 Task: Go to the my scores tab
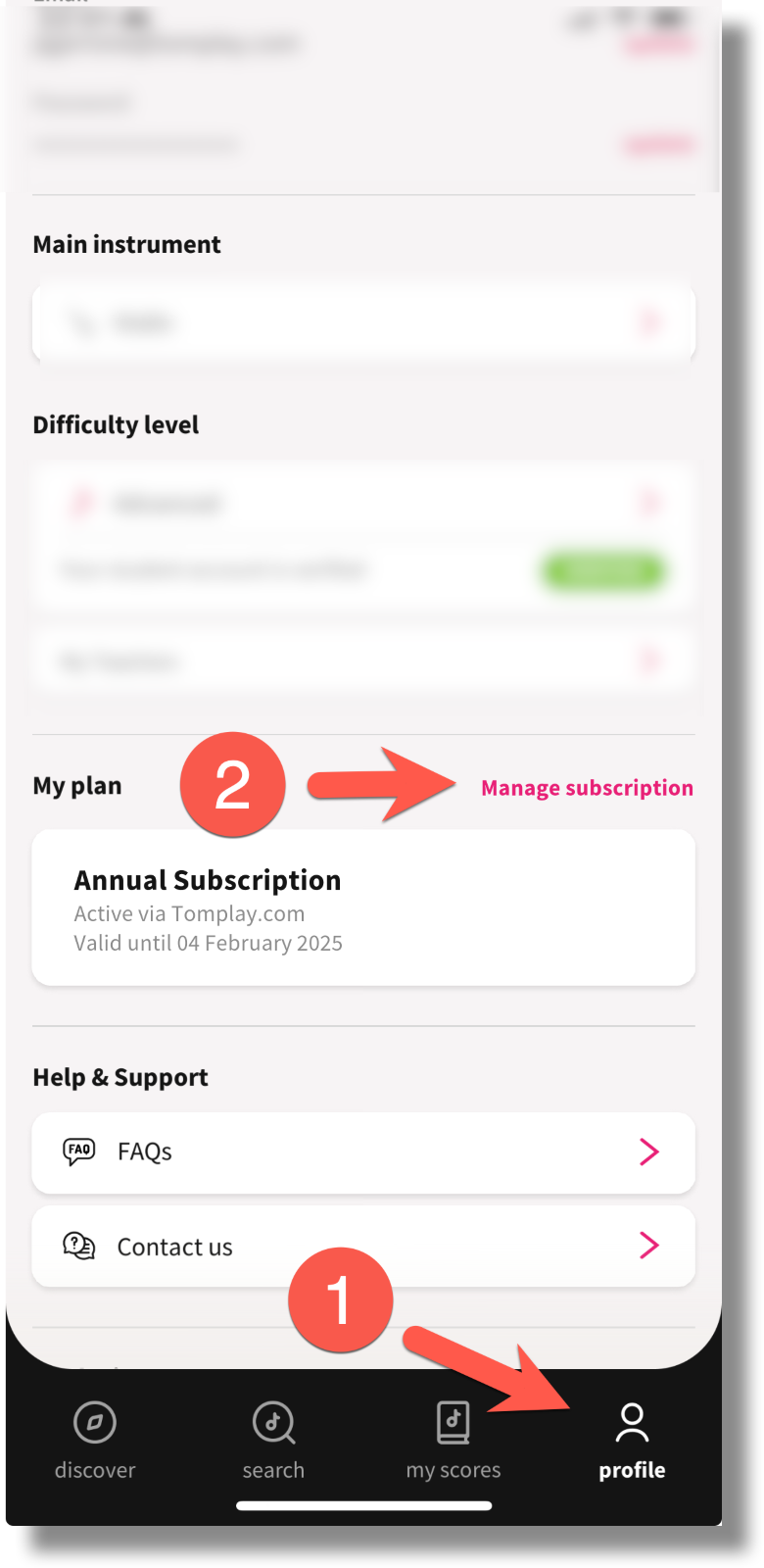coord(454,1441)
